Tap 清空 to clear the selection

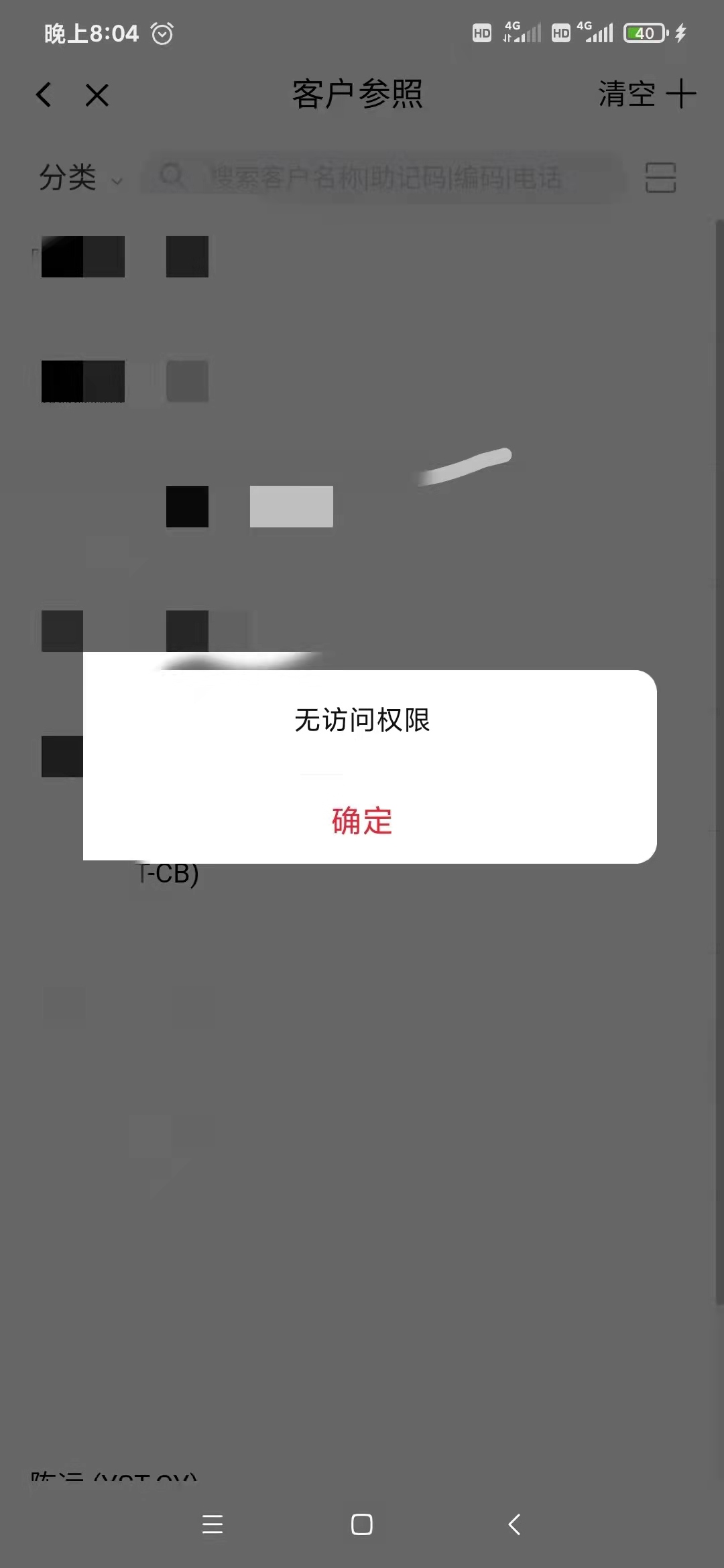(x=626, y=94)
